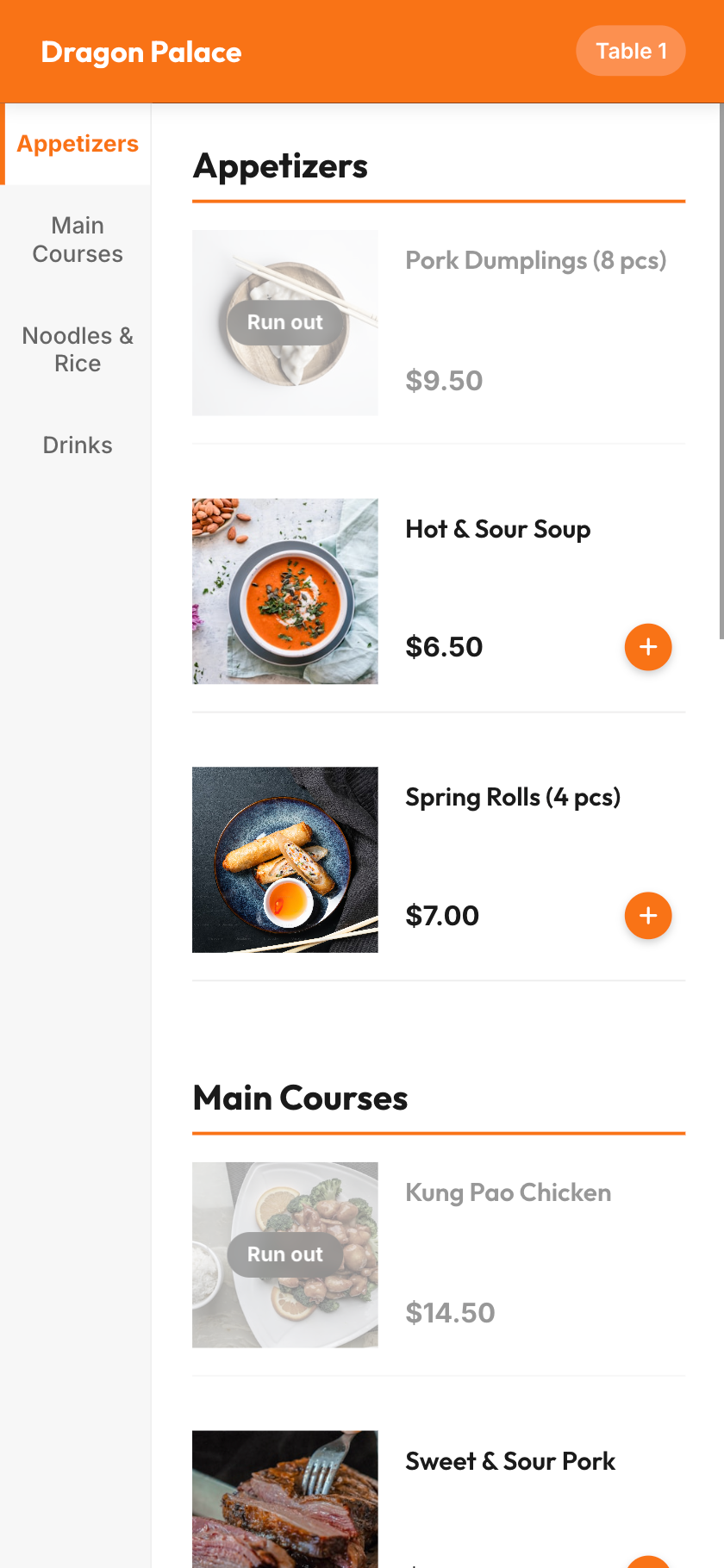Click the Run out badge on Pork Dumplings
This screenshot has height=1568, width=724.
coord(284,321)
